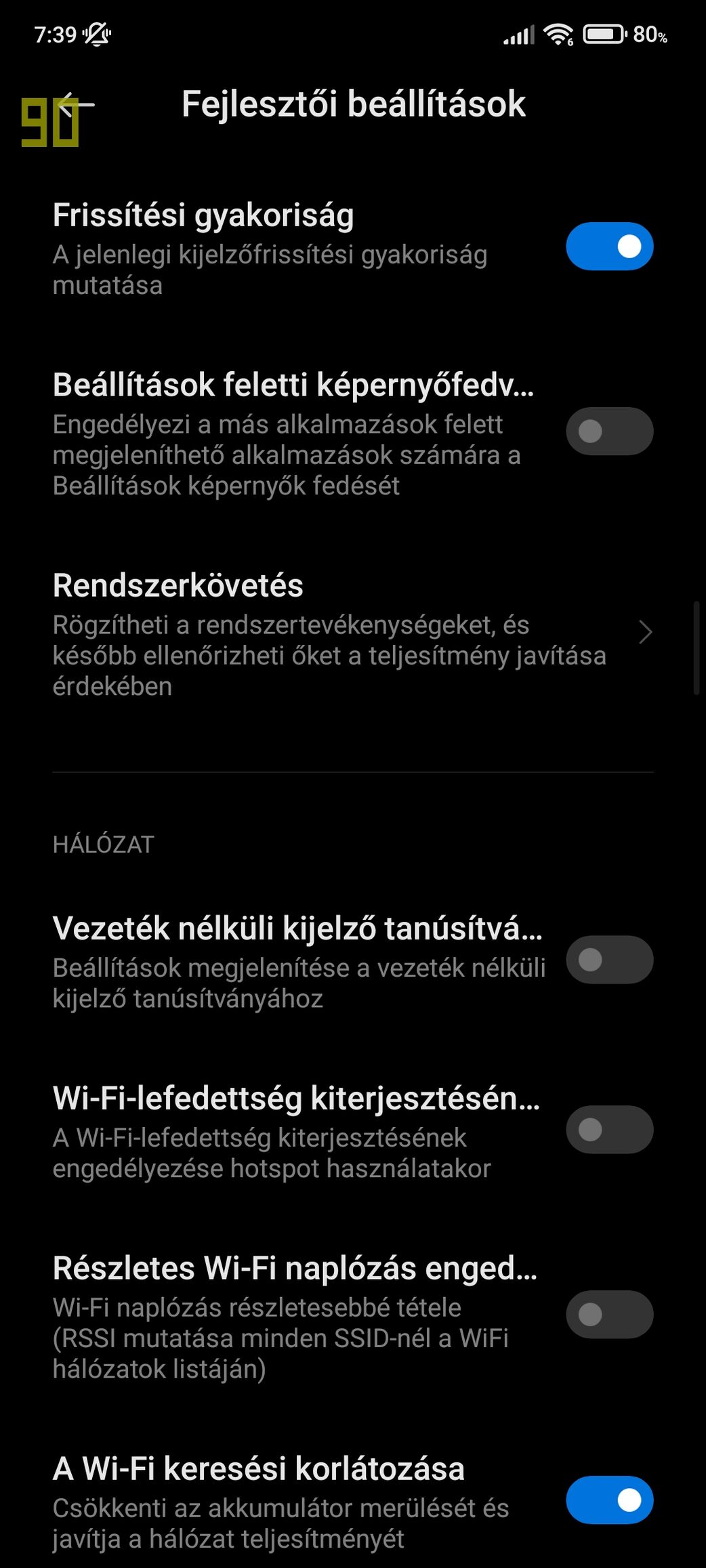Turn off the Frissítési gyakoriság switch
The width and height of the screenshot is (706, 1568).
tap(609, 247)
